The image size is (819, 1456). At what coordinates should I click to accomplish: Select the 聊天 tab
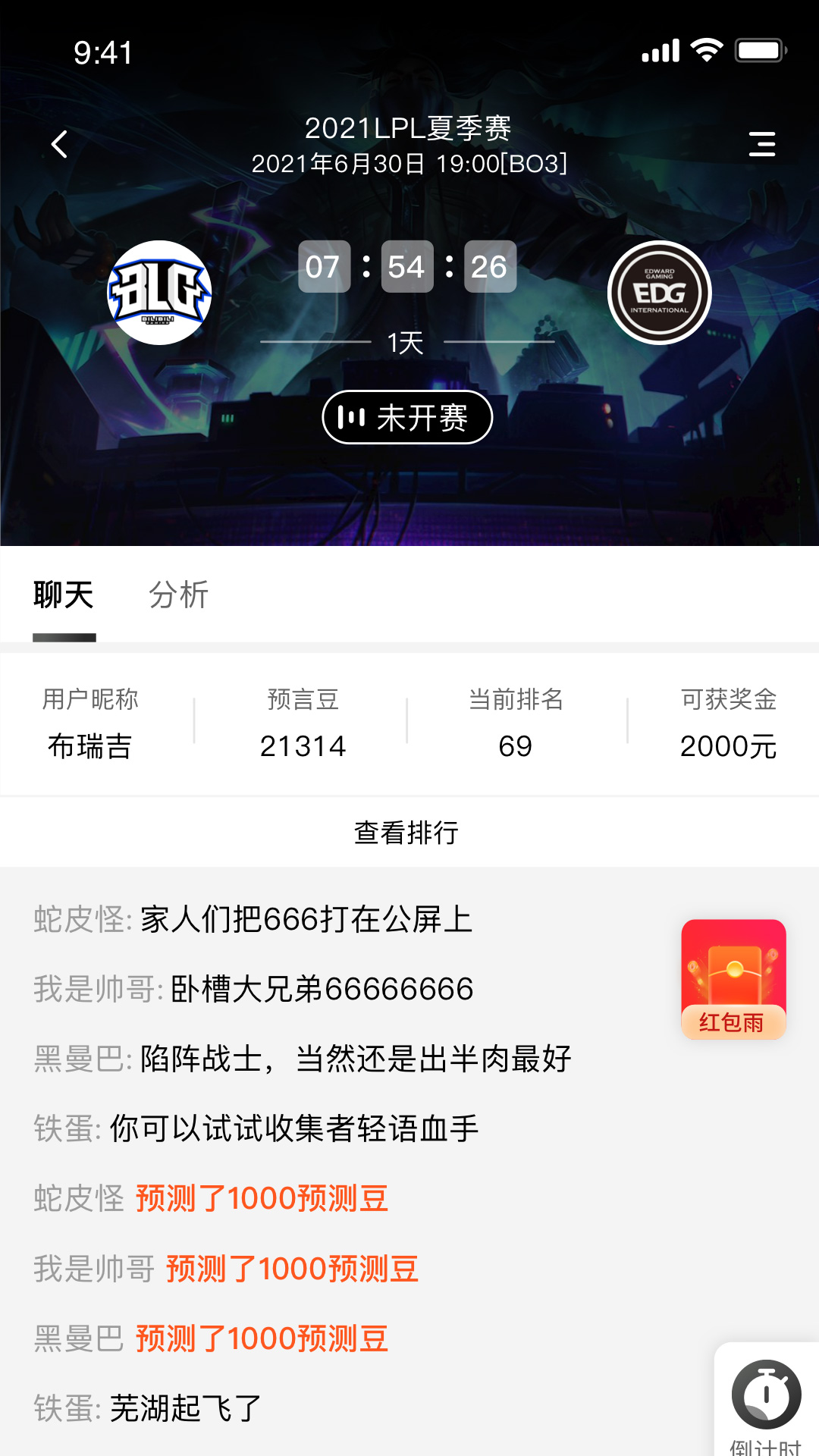(x=64, y=595)
